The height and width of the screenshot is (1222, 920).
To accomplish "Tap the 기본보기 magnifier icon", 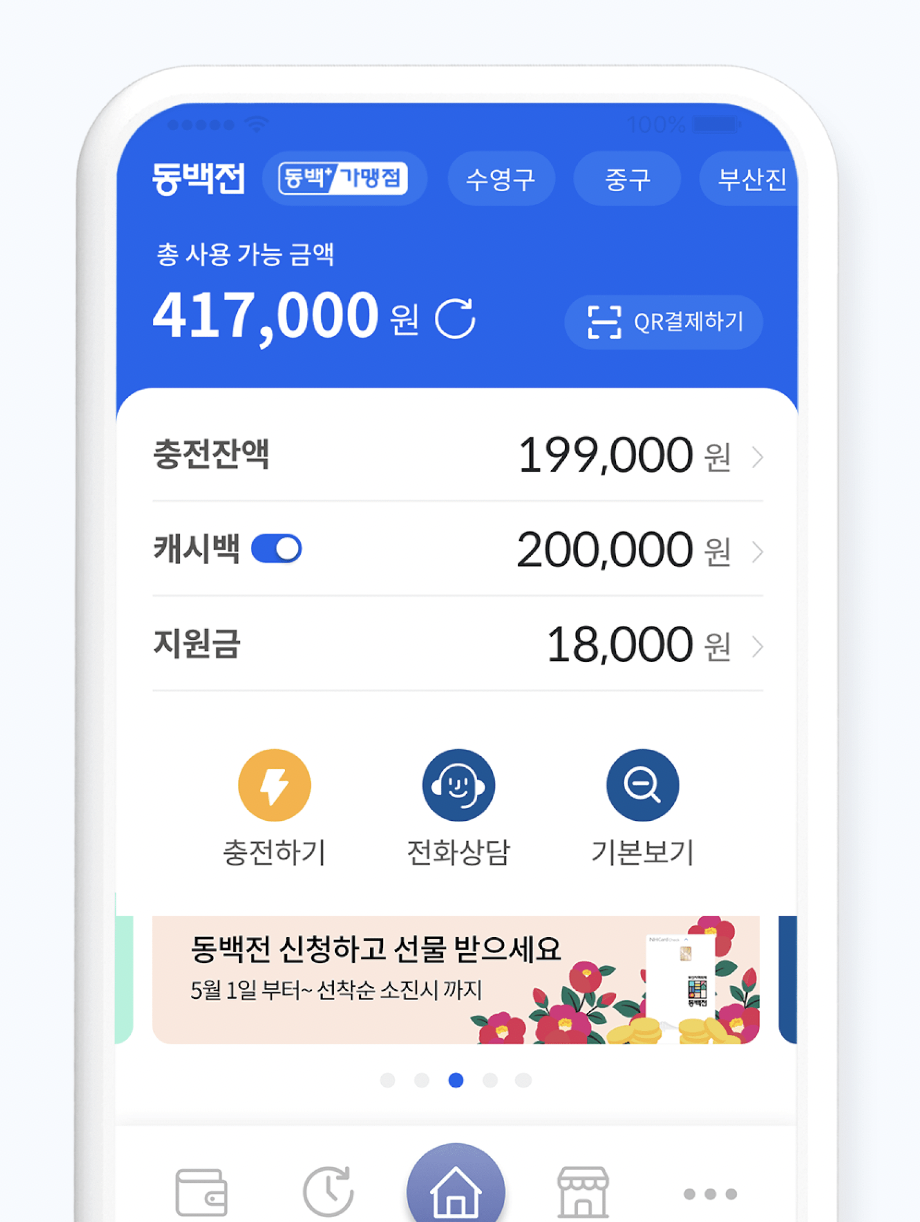I will pyautogui.click(x=642, y=784).
